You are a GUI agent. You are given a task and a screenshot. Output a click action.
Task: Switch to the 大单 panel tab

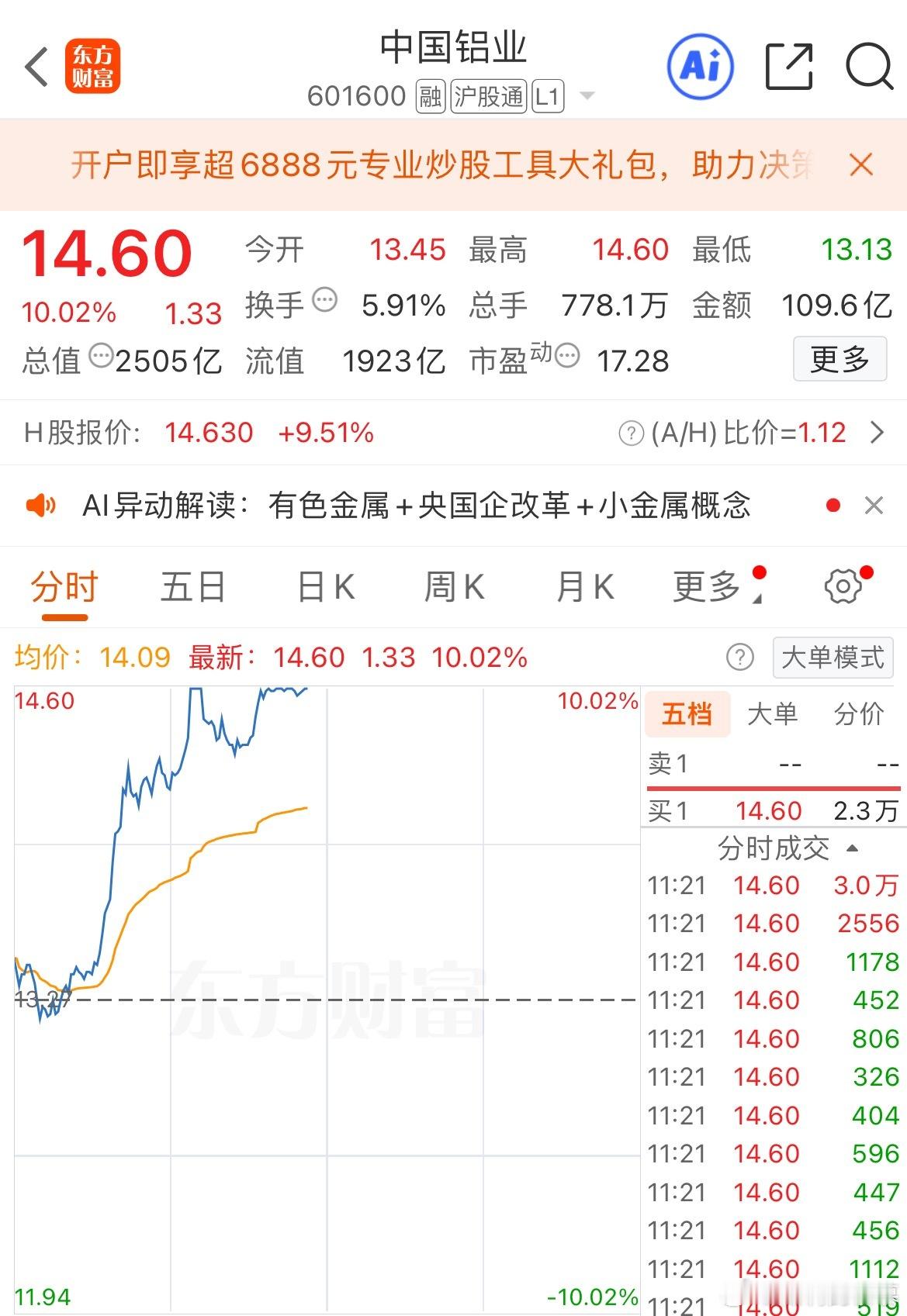[772, 714]
